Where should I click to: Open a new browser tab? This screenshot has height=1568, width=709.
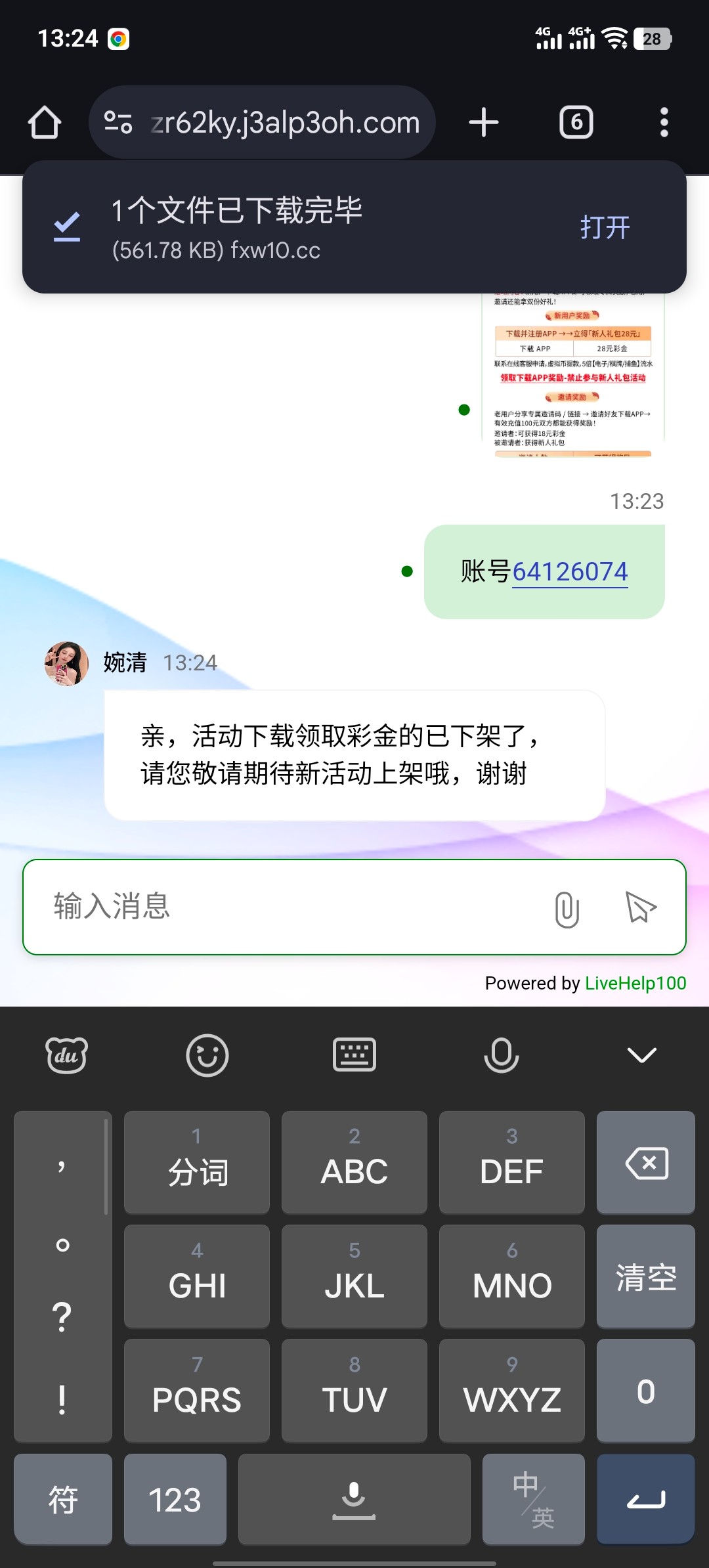click(484, 123)
